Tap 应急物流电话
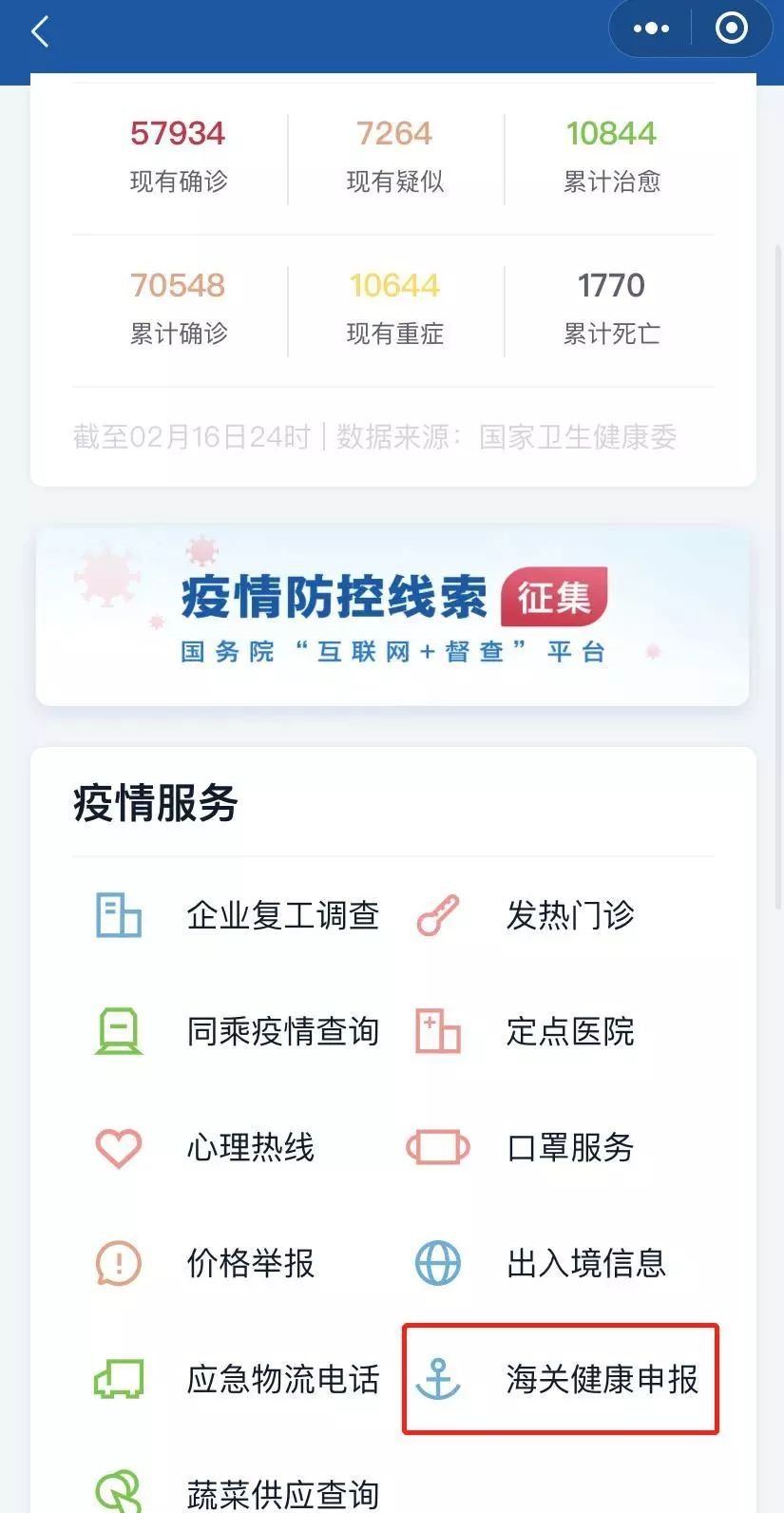 (x=238, y=1379)
